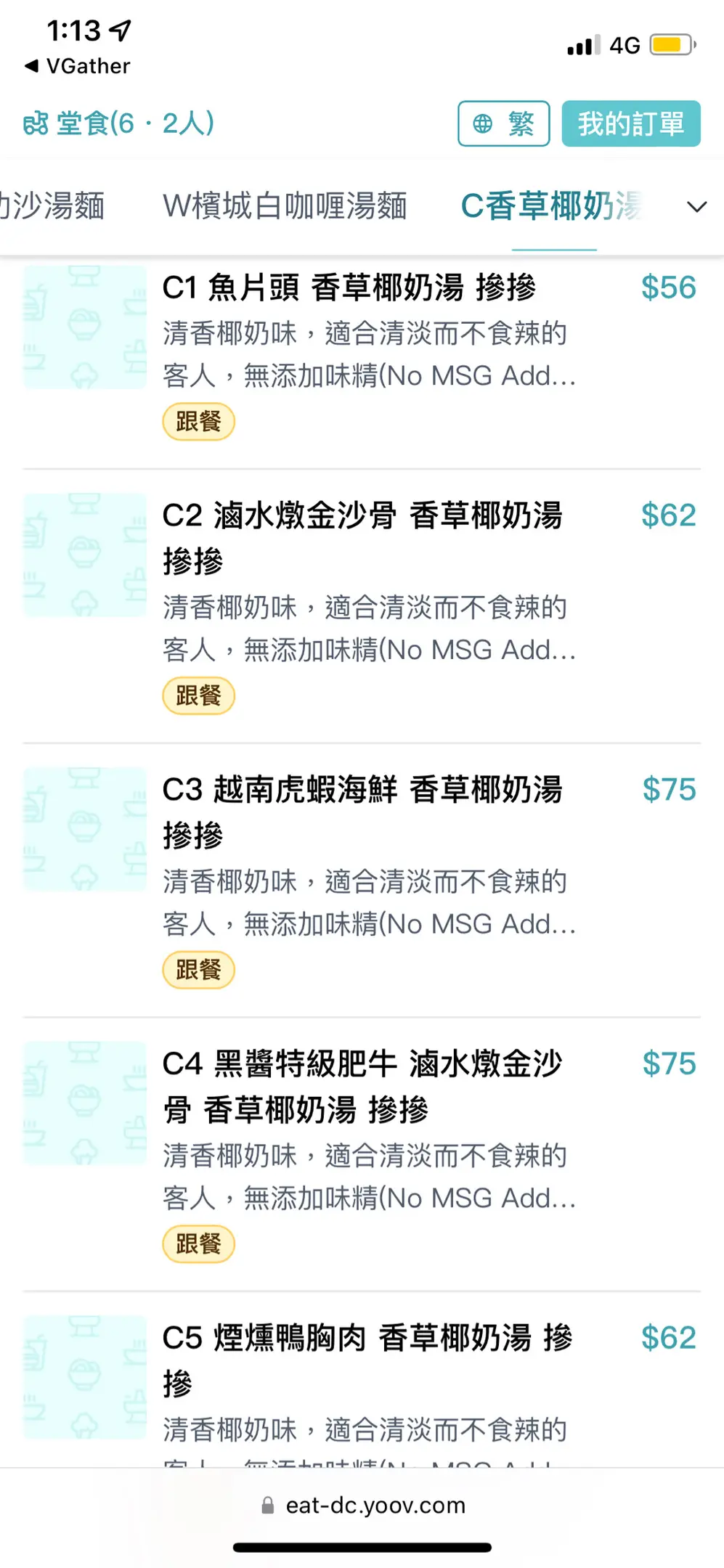
Task: Select the C香草椰奶湯 category tab
Action: pyautogui.click(x=553, y=206)
